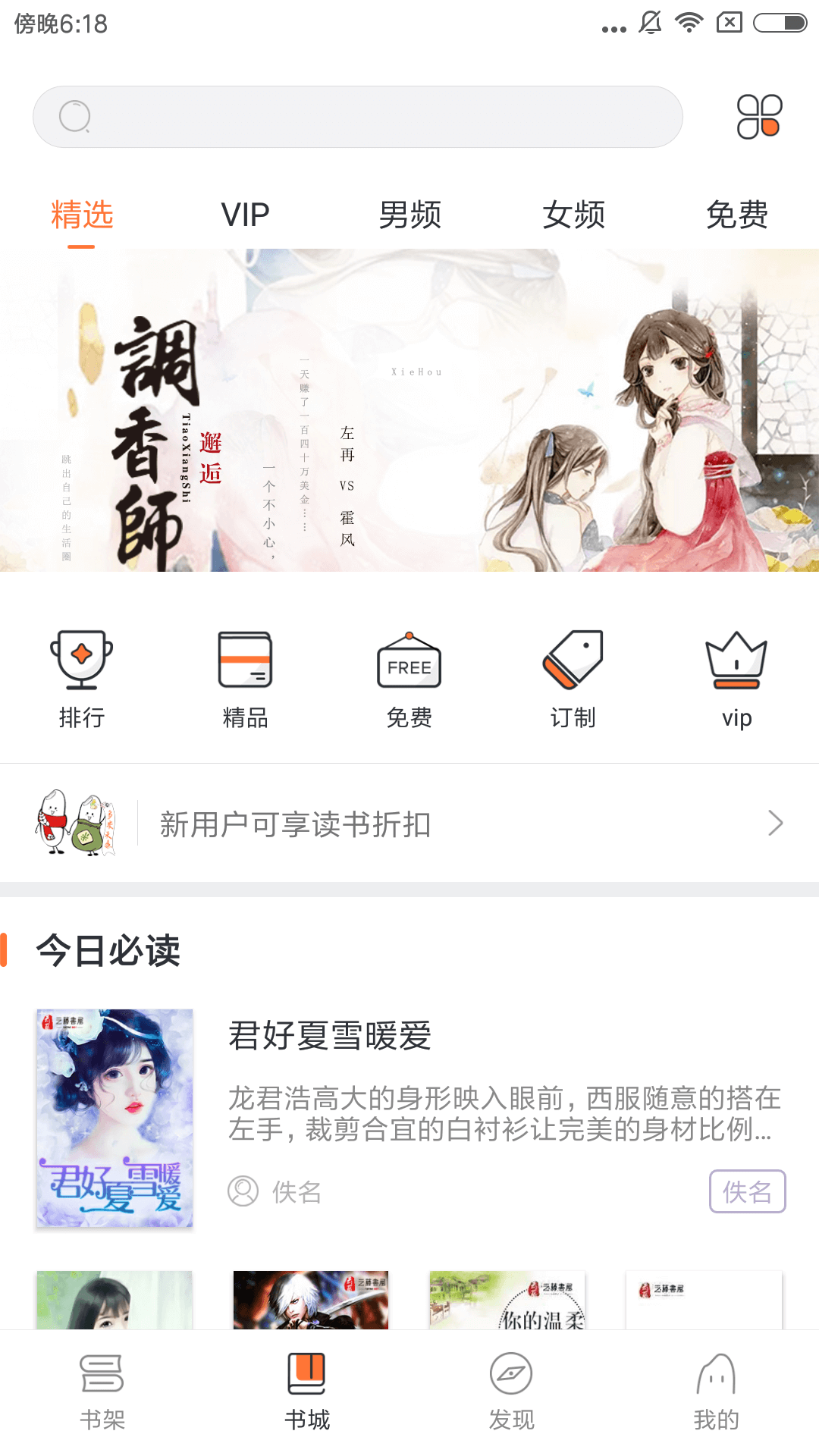The image size is (819, 1456).
Task: Open the 調香師 banner
Action: point(409,410)
